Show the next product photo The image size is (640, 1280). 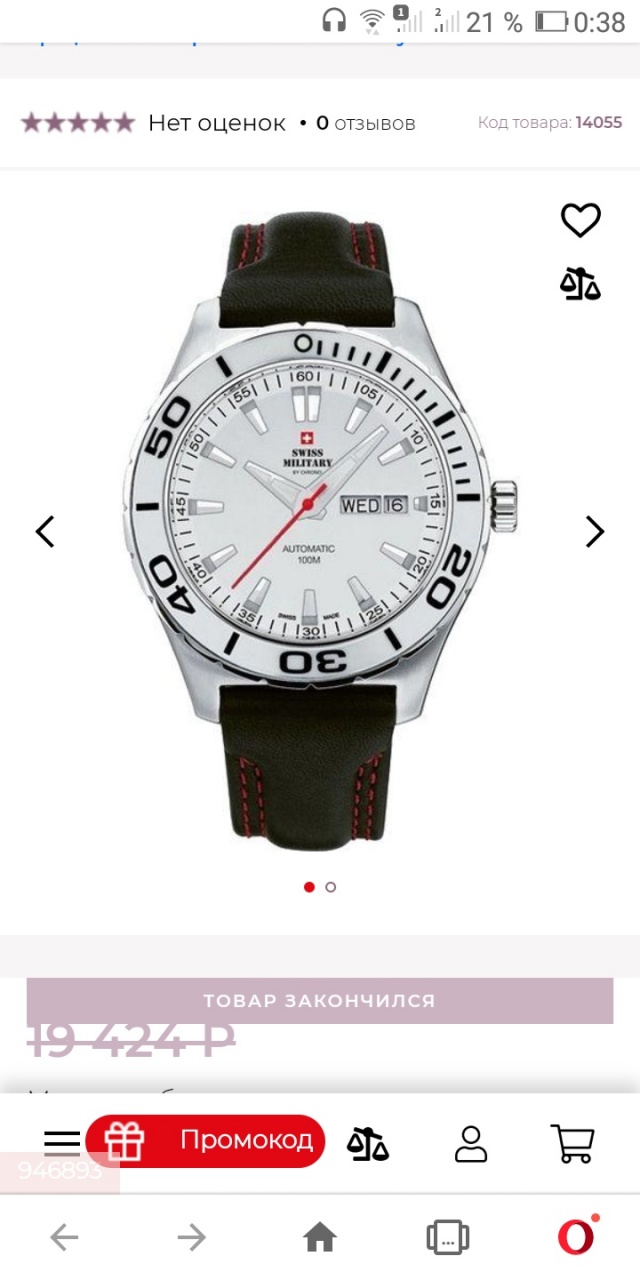pos(594,532)
